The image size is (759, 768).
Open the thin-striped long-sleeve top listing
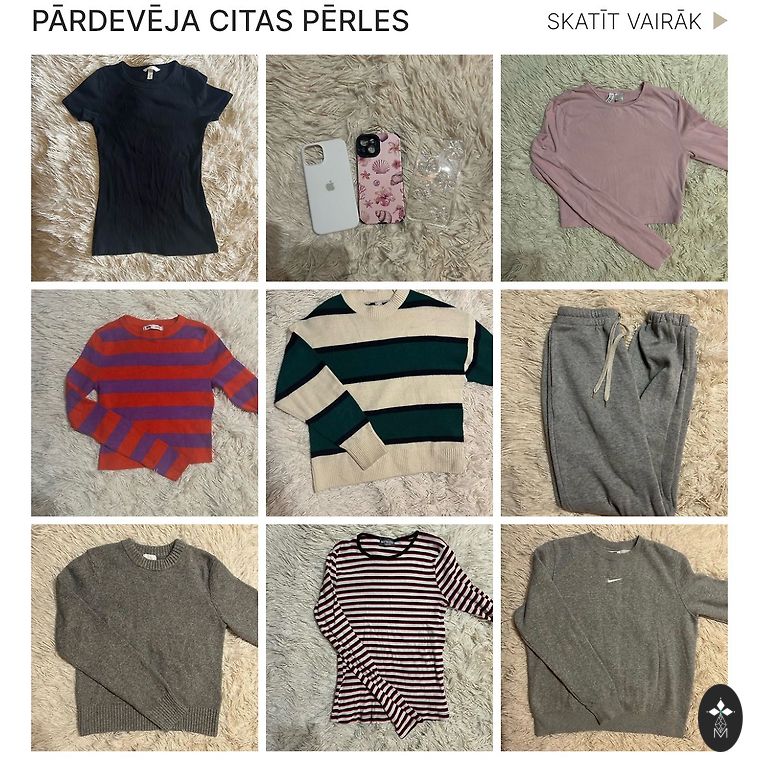(x=379, y=637)
